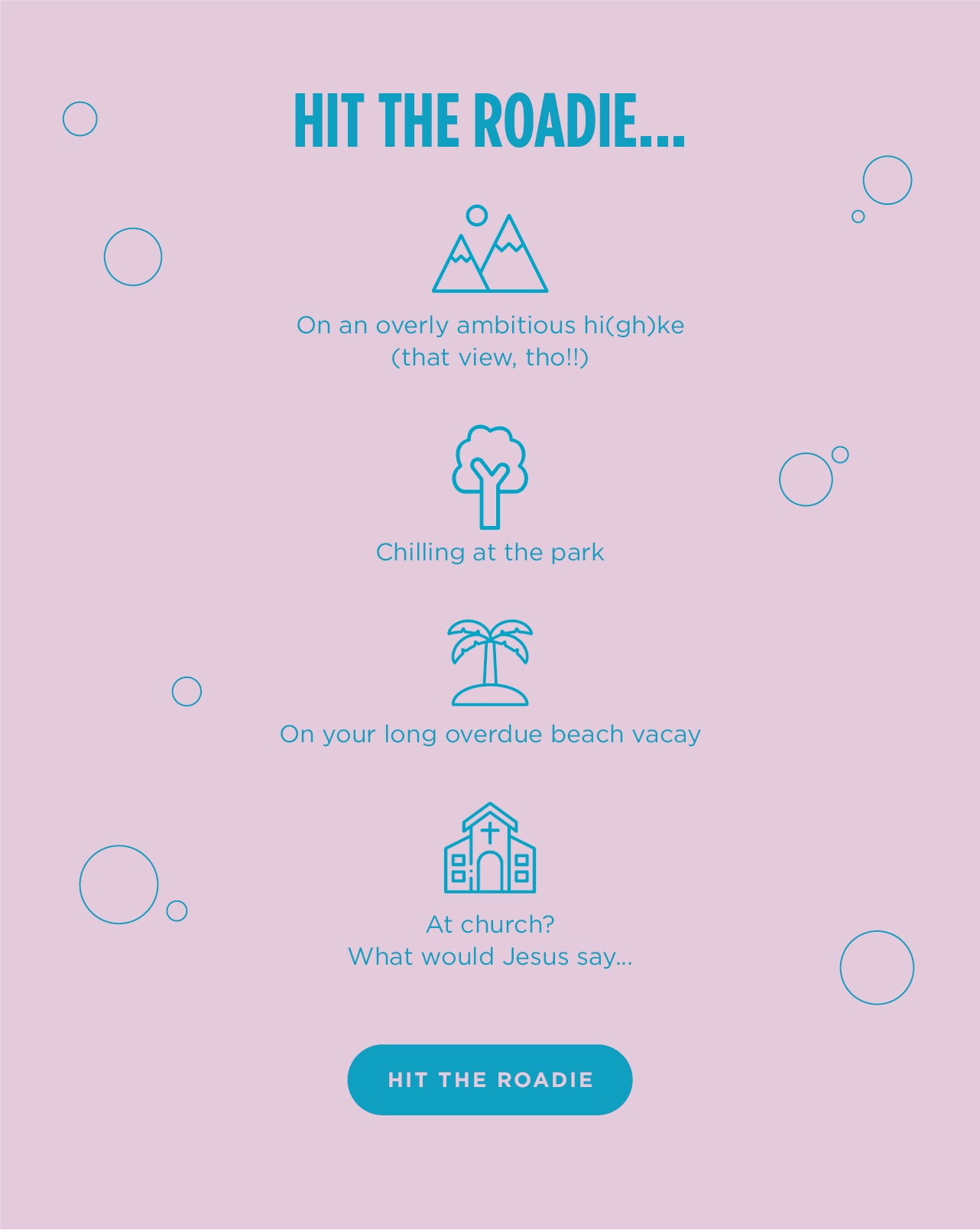The height and width of the screenshot is (1230, 980).
Task: Tap the Hit The Roadie button
Action: [x=489, y=1079]
